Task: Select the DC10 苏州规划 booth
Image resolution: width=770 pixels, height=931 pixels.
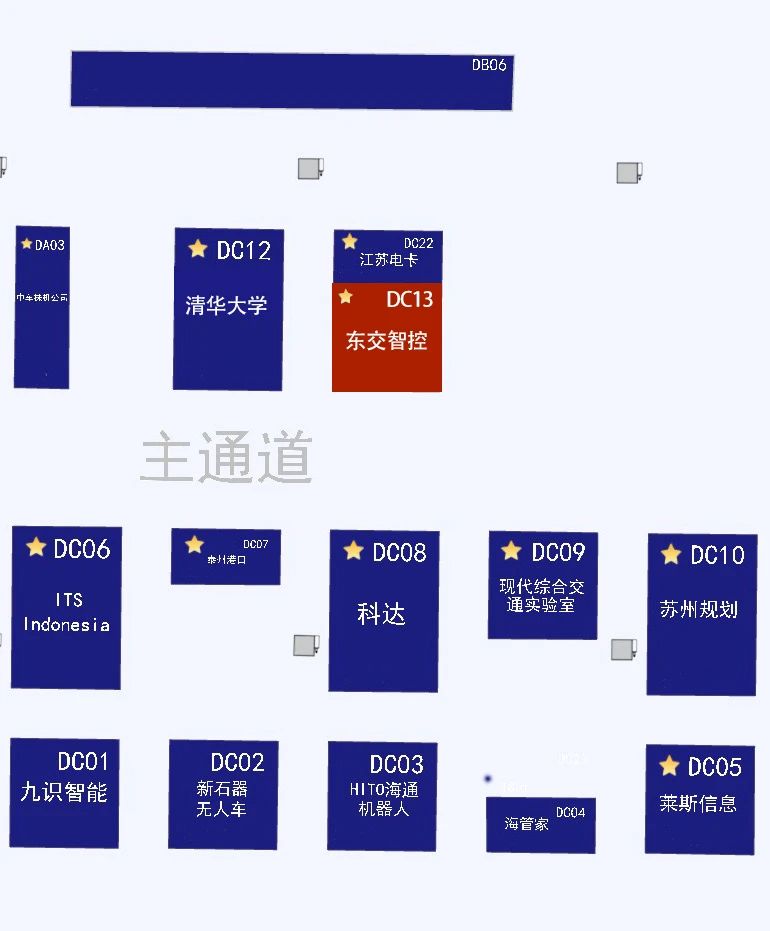Action: pyautogui.click(x=701, y=615)
